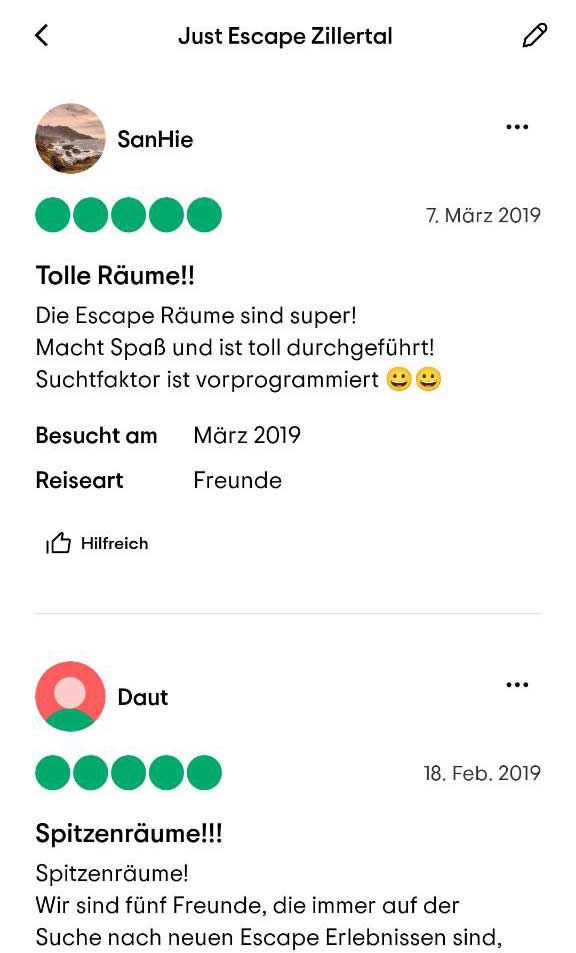The image size is (576, 953).
Task: Mark SanHie's review as Hilfreich
Action: [x=97, y=543]
